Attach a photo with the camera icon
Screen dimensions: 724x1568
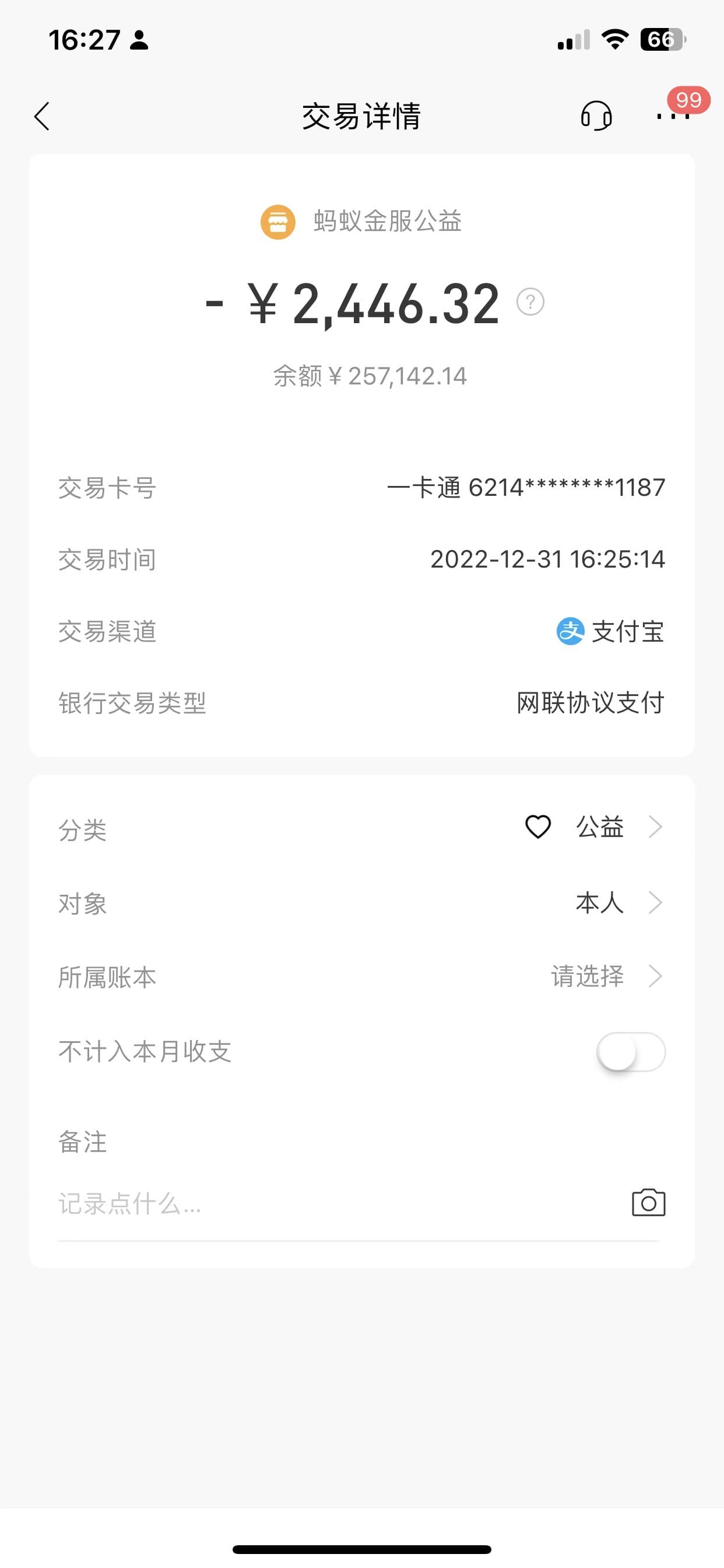pyautogui.click(x=648, y=1203)
